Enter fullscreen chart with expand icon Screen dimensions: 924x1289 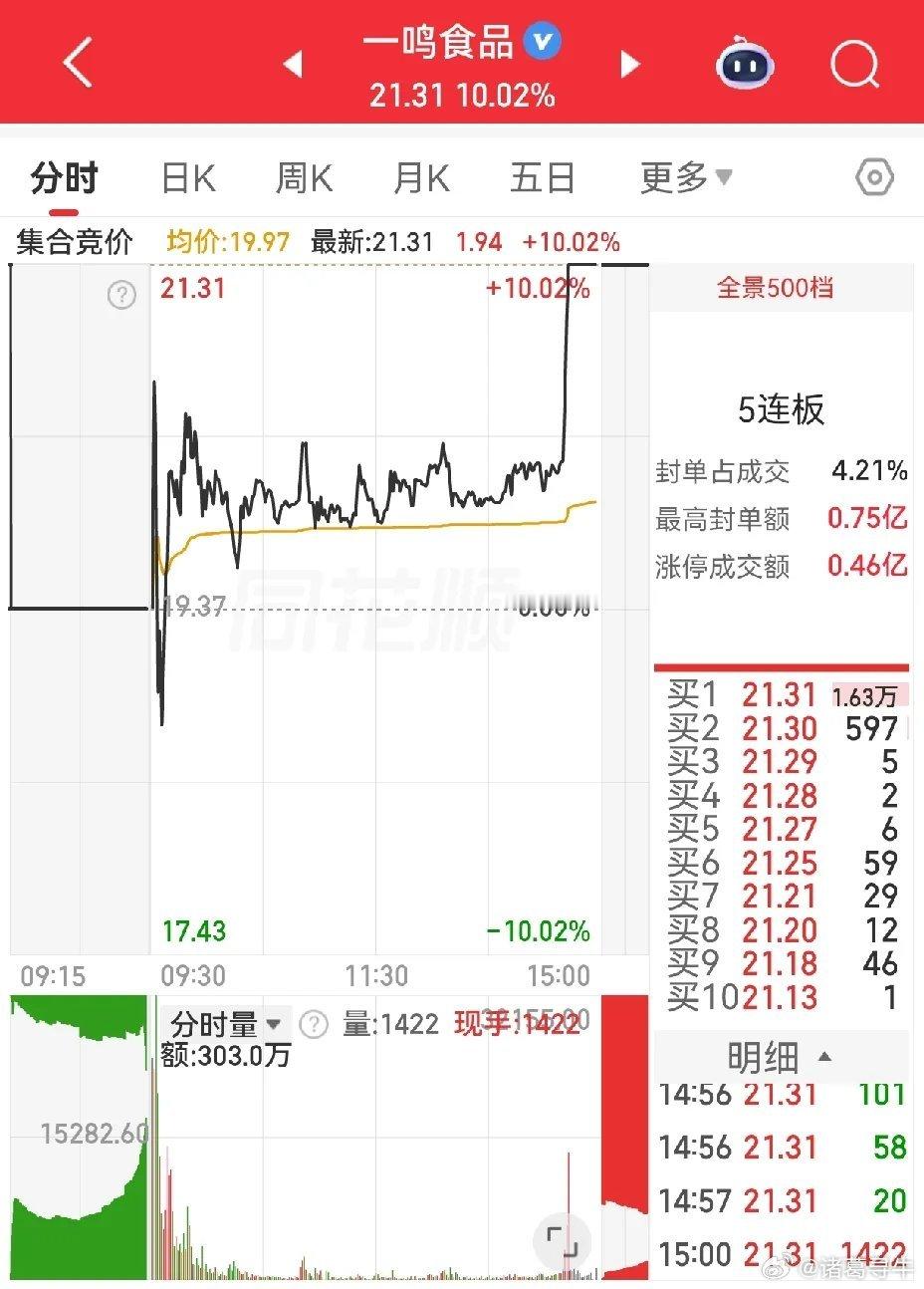pos(562,1241)
